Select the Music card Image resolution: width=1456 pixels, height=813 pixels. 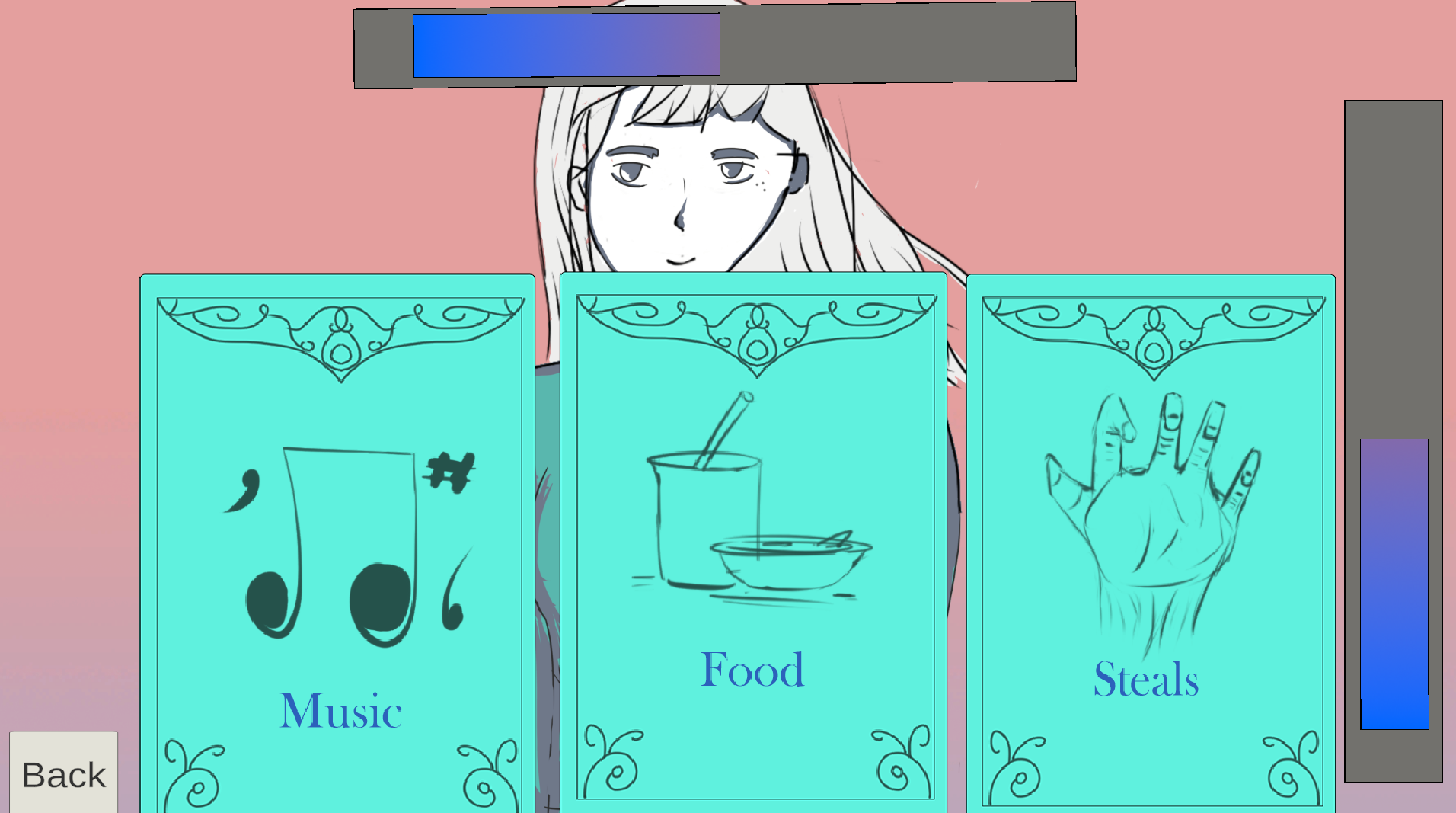(x=337, y=543)
